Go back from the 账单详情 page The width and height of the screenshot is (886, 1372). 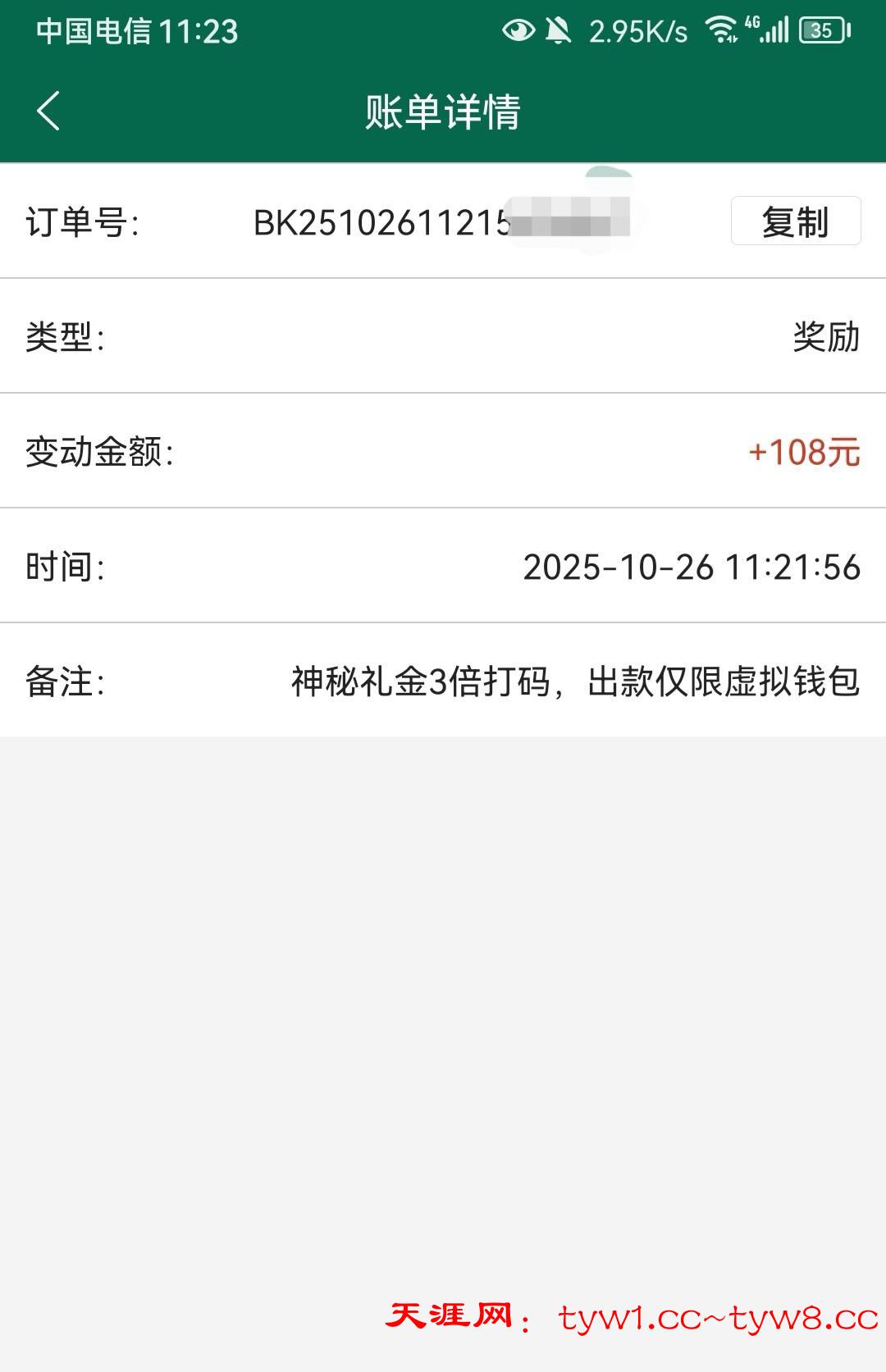coord(49,111)
